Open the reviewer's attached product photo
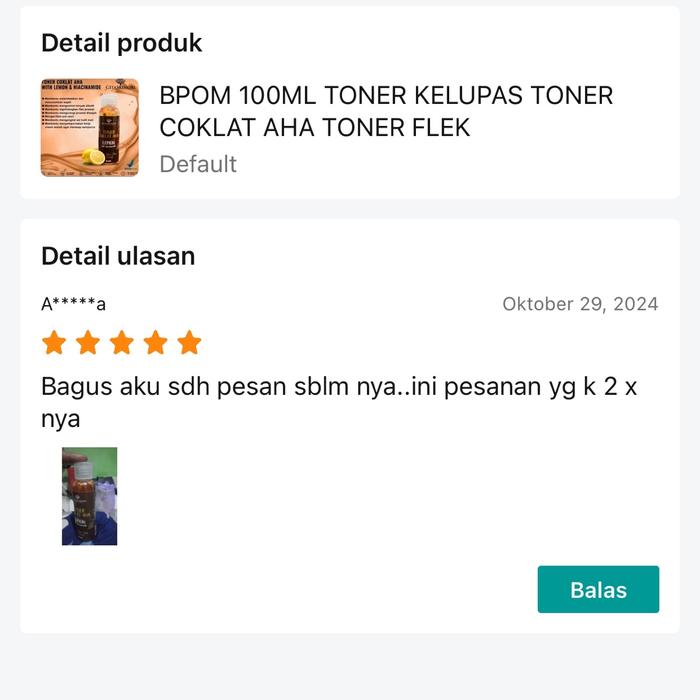Screen dimensions: 700x700 [x=89, y=496]
